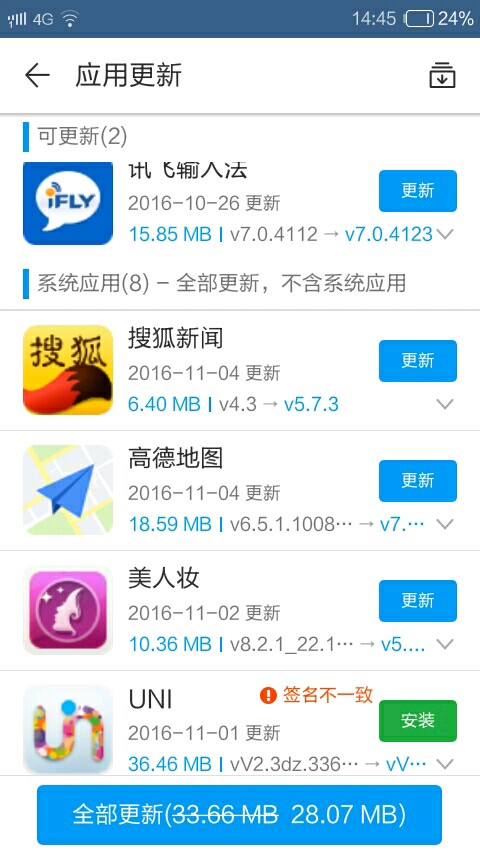Screen dimensions: 480x854
Task: Tap 全部更新 to update all apps
Action: (x=239, y=815)
